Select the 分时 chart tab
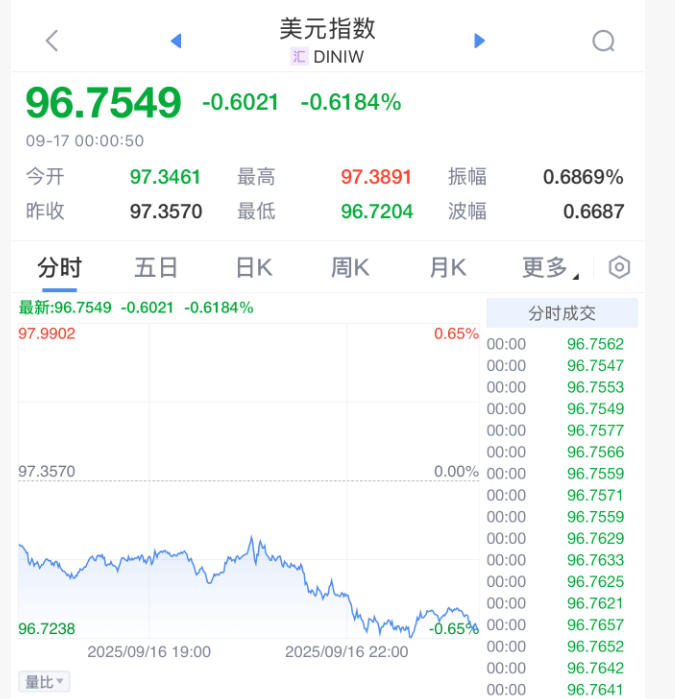The image size is (675, 699). pyautogui.click(x=59, y=268)
